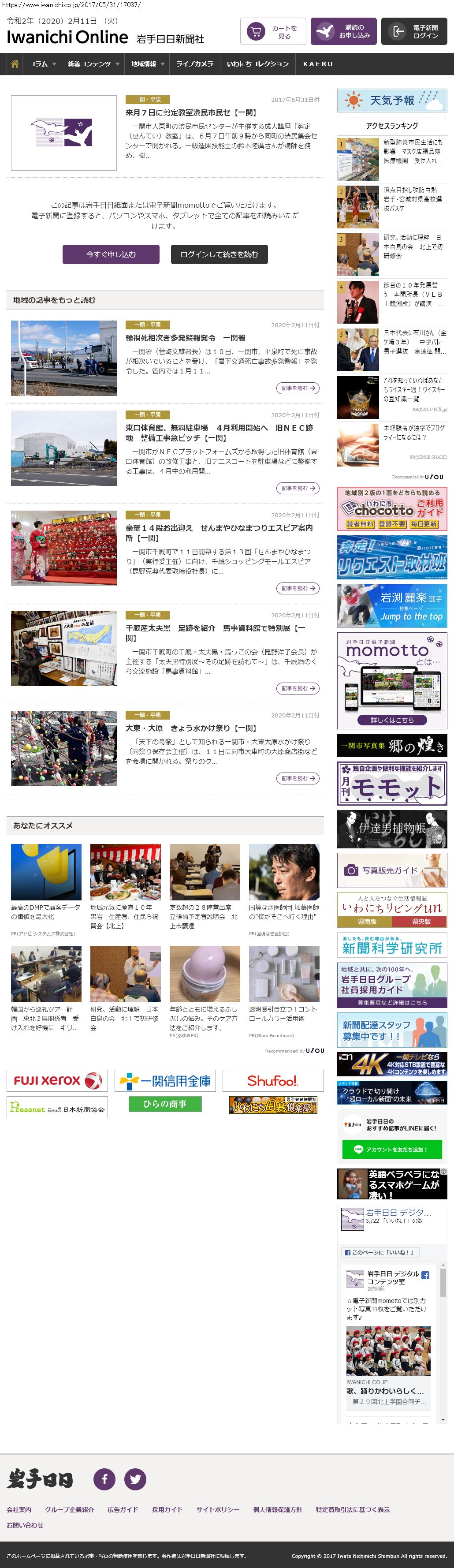Screen dimensions: 454x1568
Task: Expand the 地域情報 menu
Action: (147, 64)
